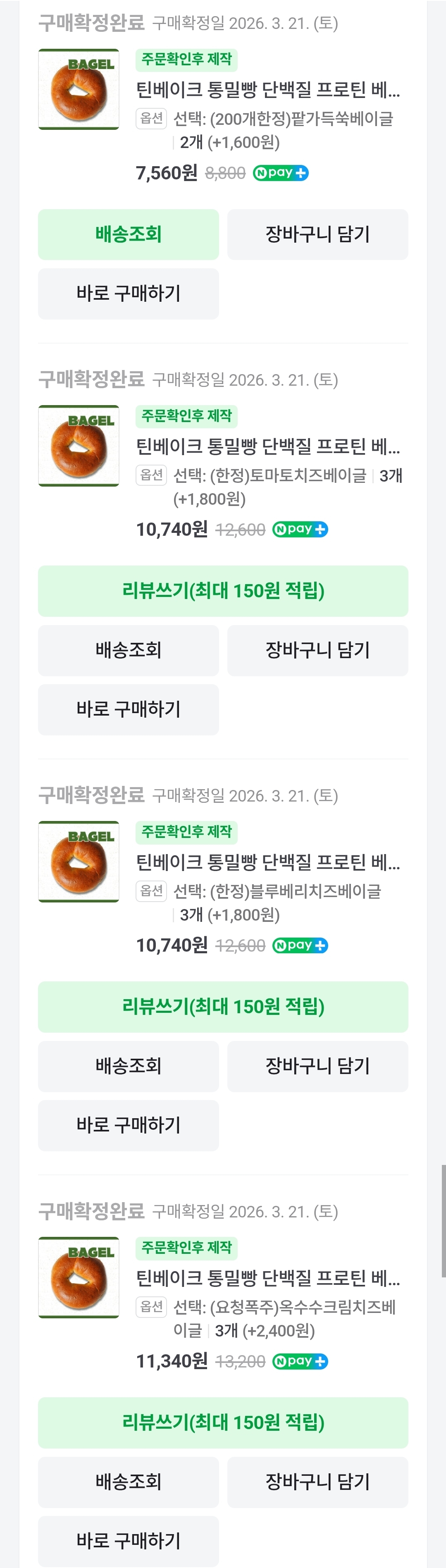Tap 바로 구매하기 for the 블루베리치즈베이글 order
The image size is (446, 1568).
pyautogui.click(x=128, y=1125)
